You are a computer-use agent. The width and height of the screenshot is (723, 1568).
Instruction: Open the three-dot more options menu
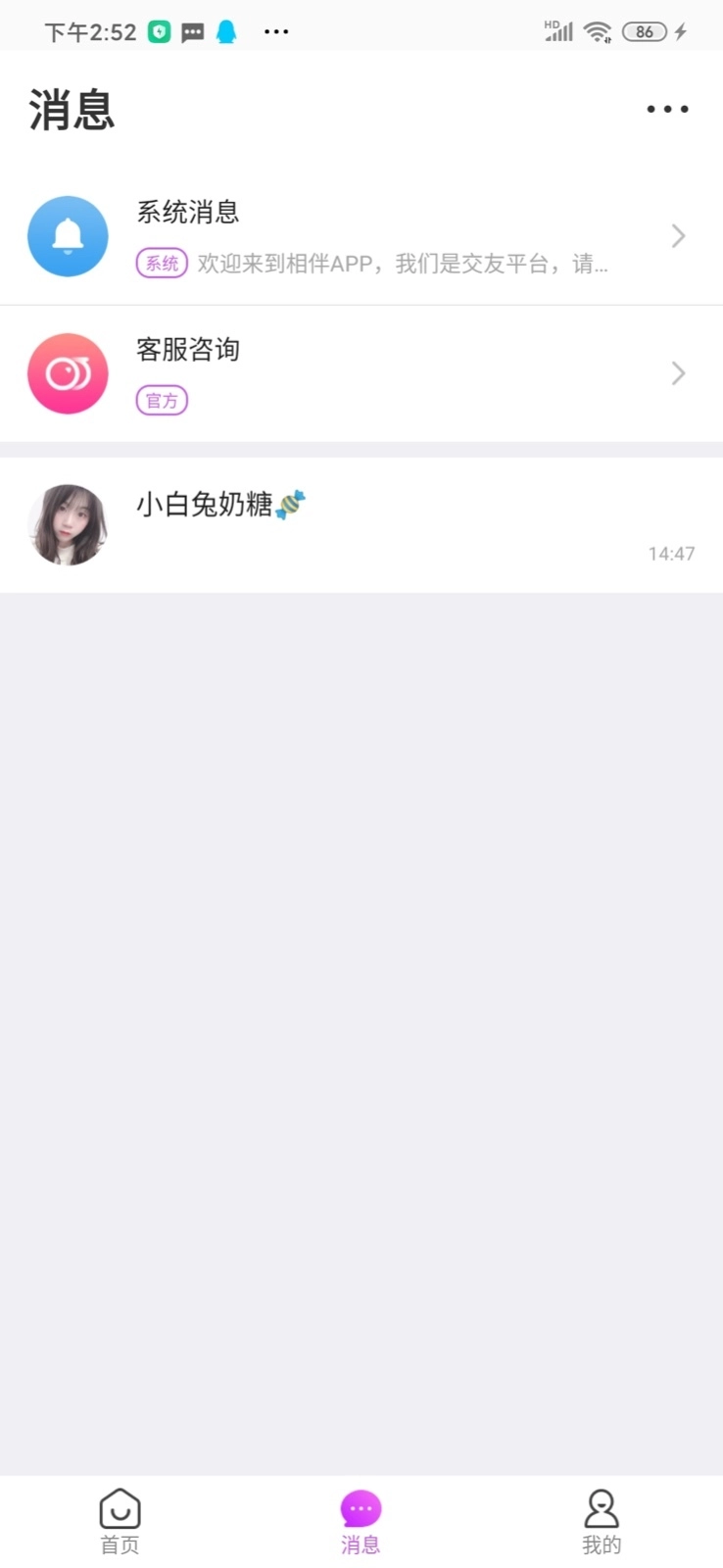[666, 109]
